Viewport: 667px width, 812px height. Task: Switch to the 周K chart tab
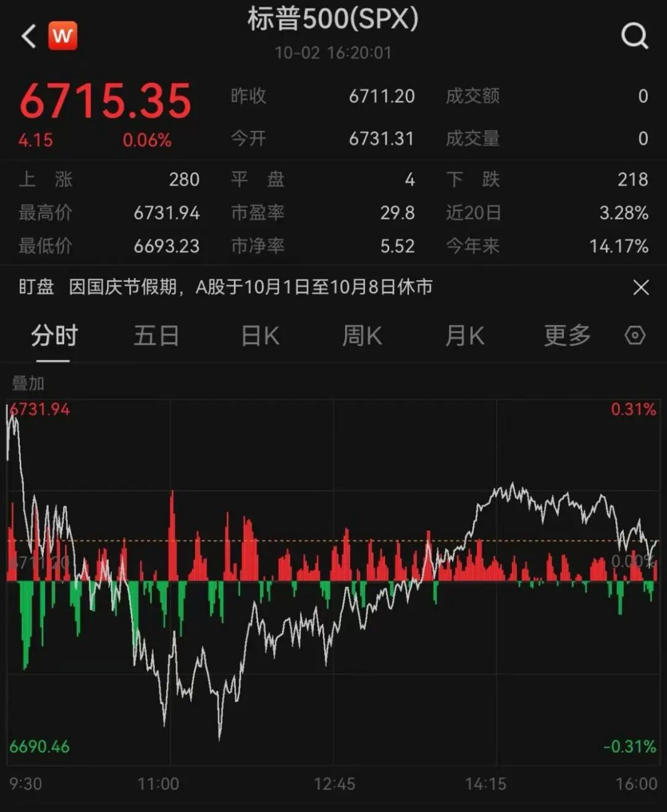tap(362, 336)
